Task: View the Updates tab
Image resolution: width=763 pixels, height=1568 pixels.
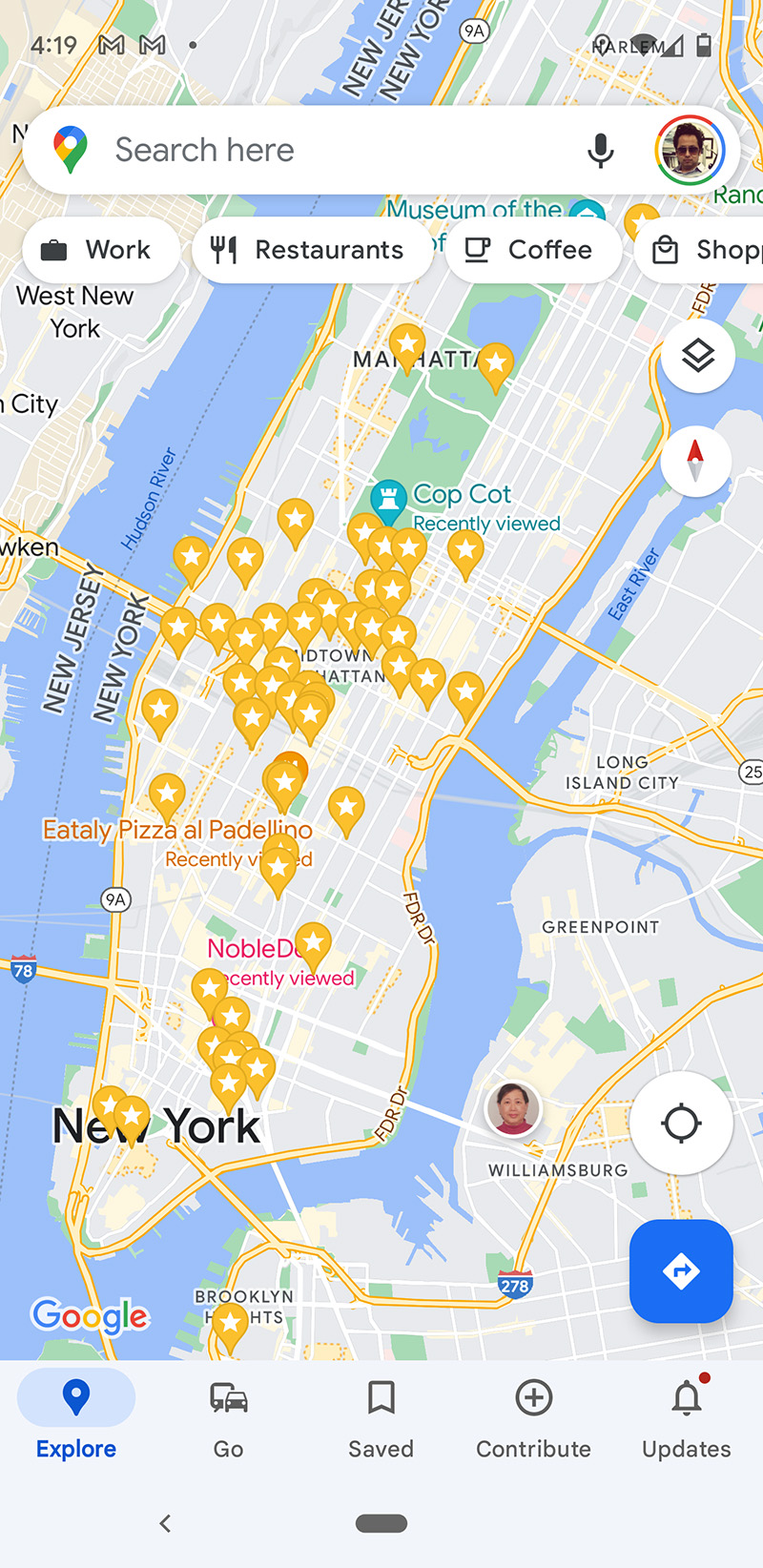Action: [x=686, y=1418]
